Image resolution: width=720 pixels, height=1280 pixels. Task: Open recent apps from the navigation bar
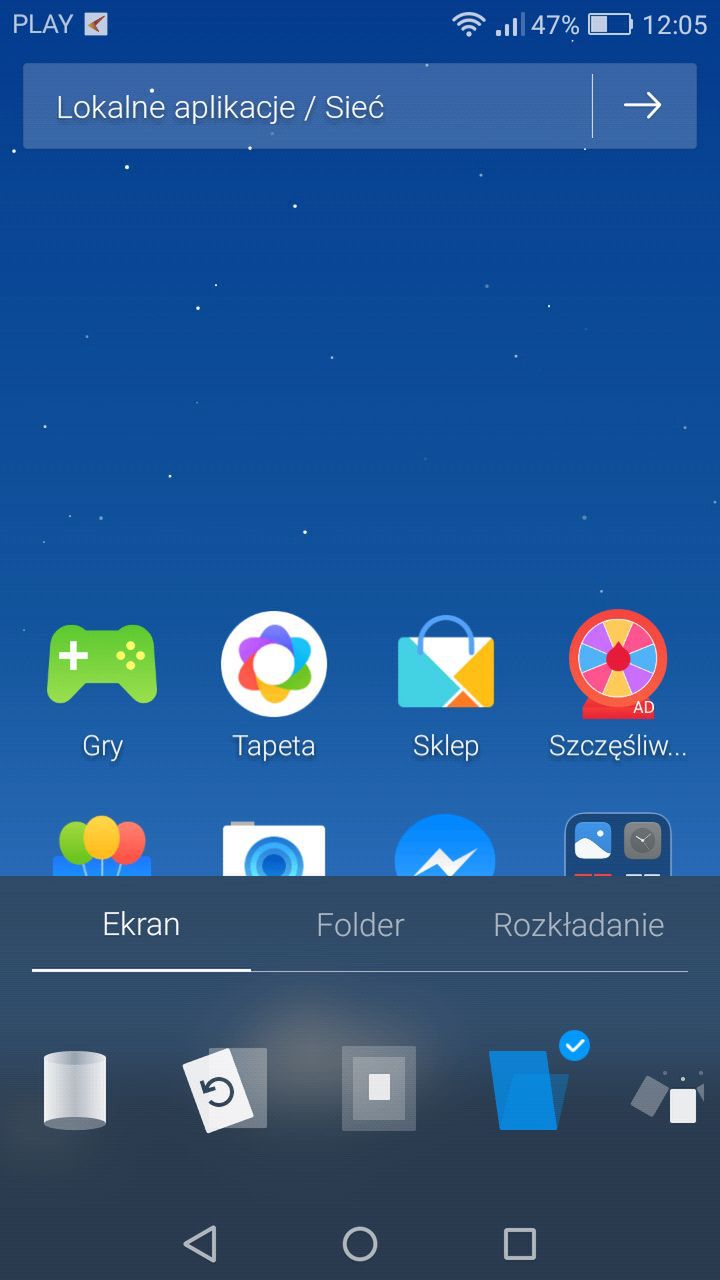pyautogui.click(x=520, y=1244)
